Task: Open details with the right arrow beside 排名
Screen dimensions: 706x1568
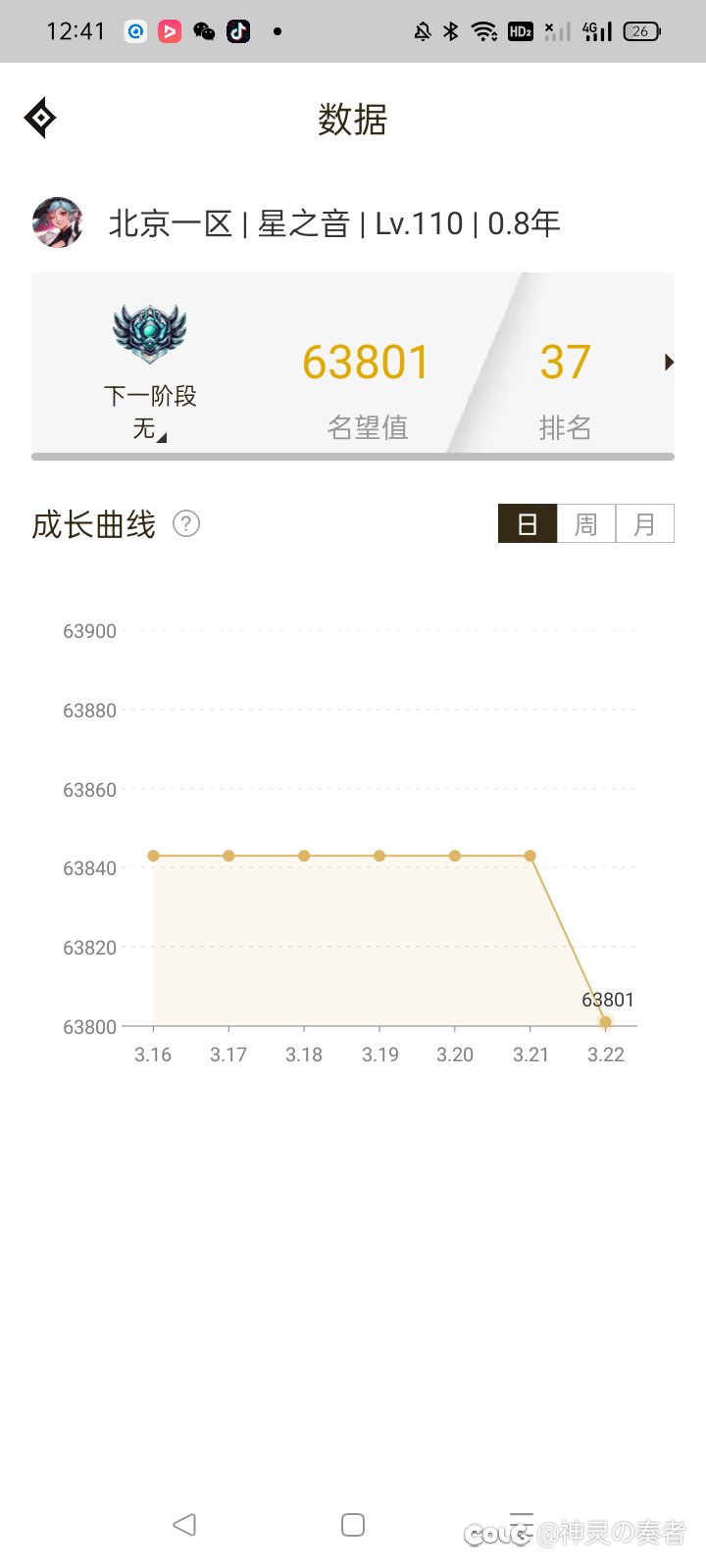Action: [x=670, y=362]
